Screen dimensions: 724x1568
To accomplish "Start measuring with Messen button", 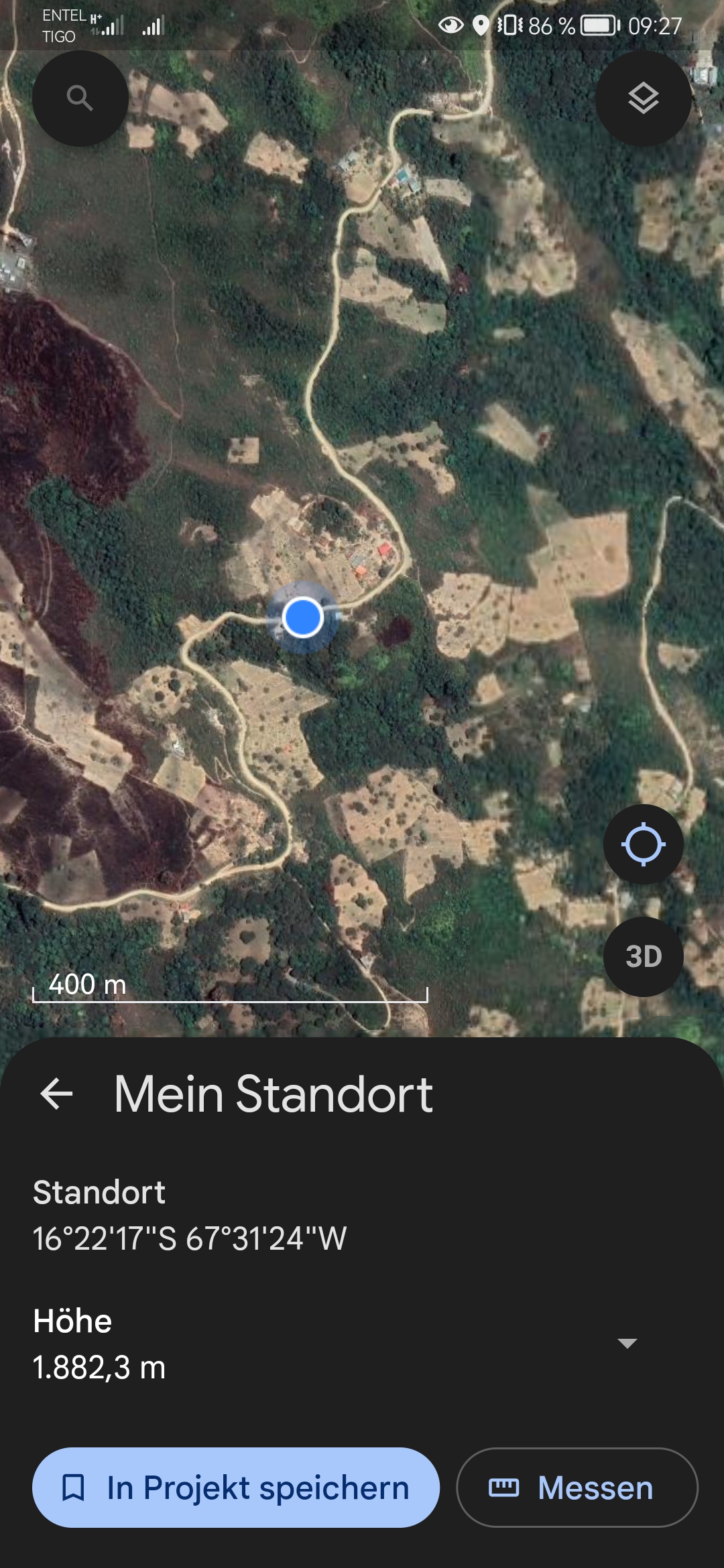I will (577, 1488).
